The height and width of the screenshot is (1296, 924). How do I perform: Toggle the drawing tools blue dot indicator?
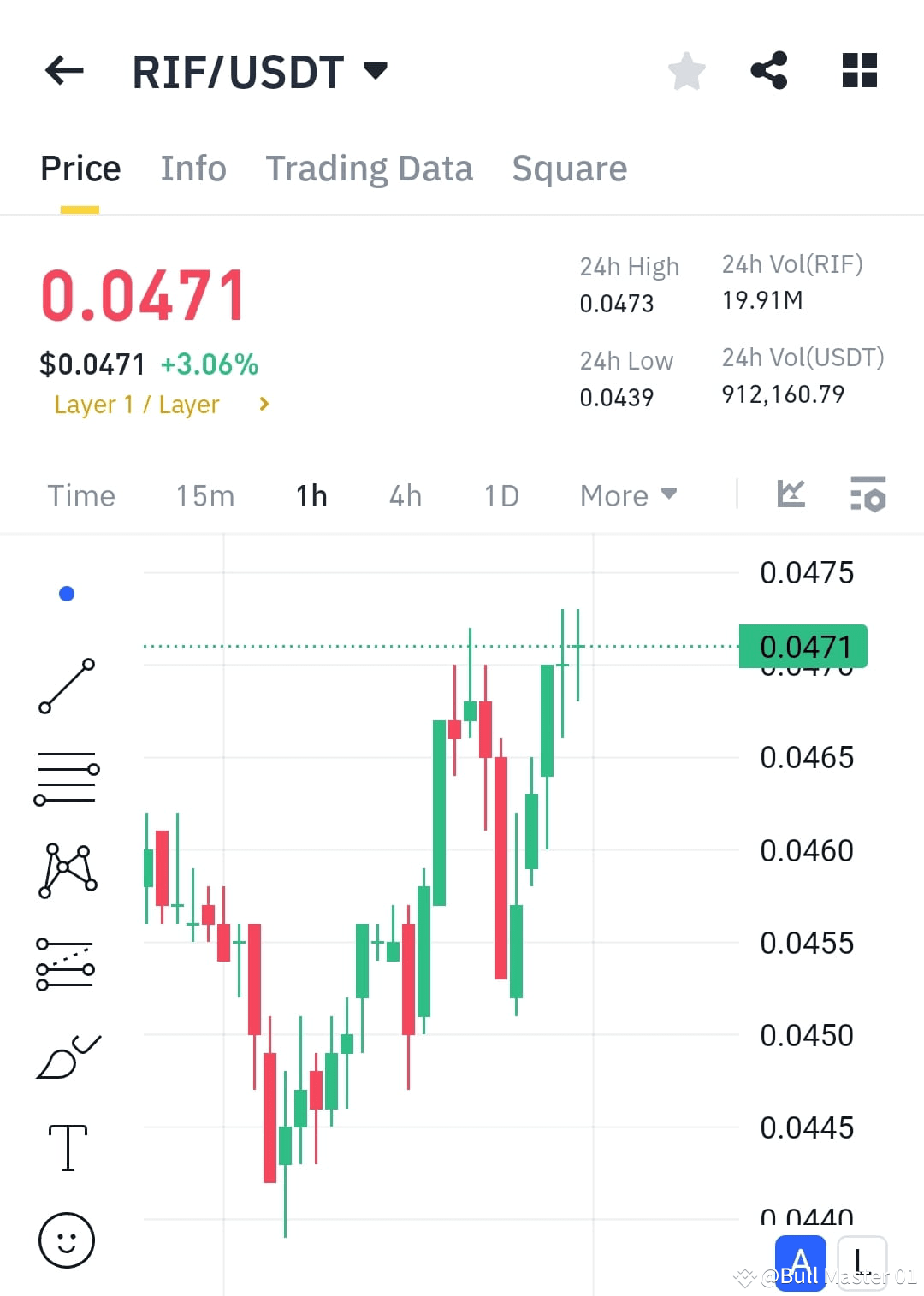click(66, 593)
